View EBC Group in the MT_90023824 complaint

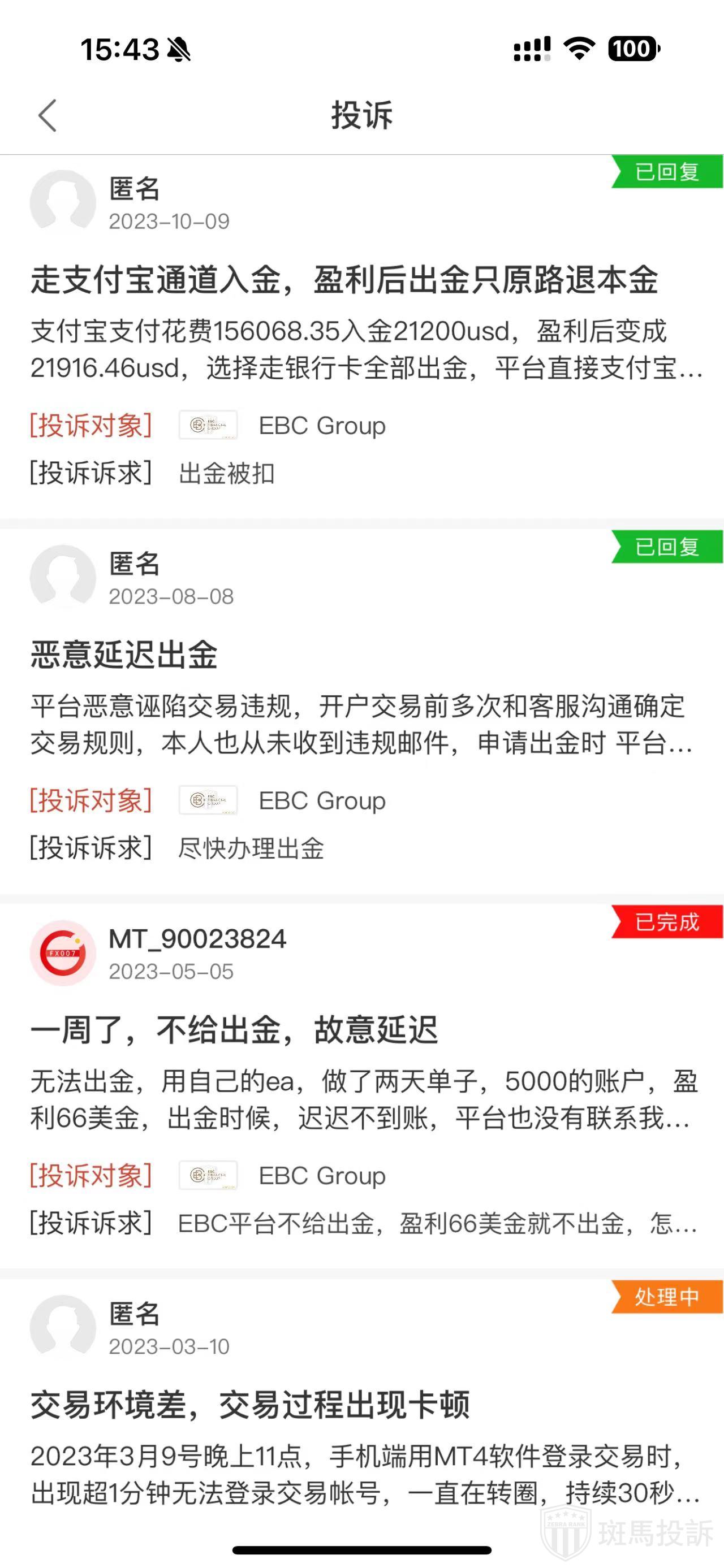pyautogui.click(x=321, y=1175)
